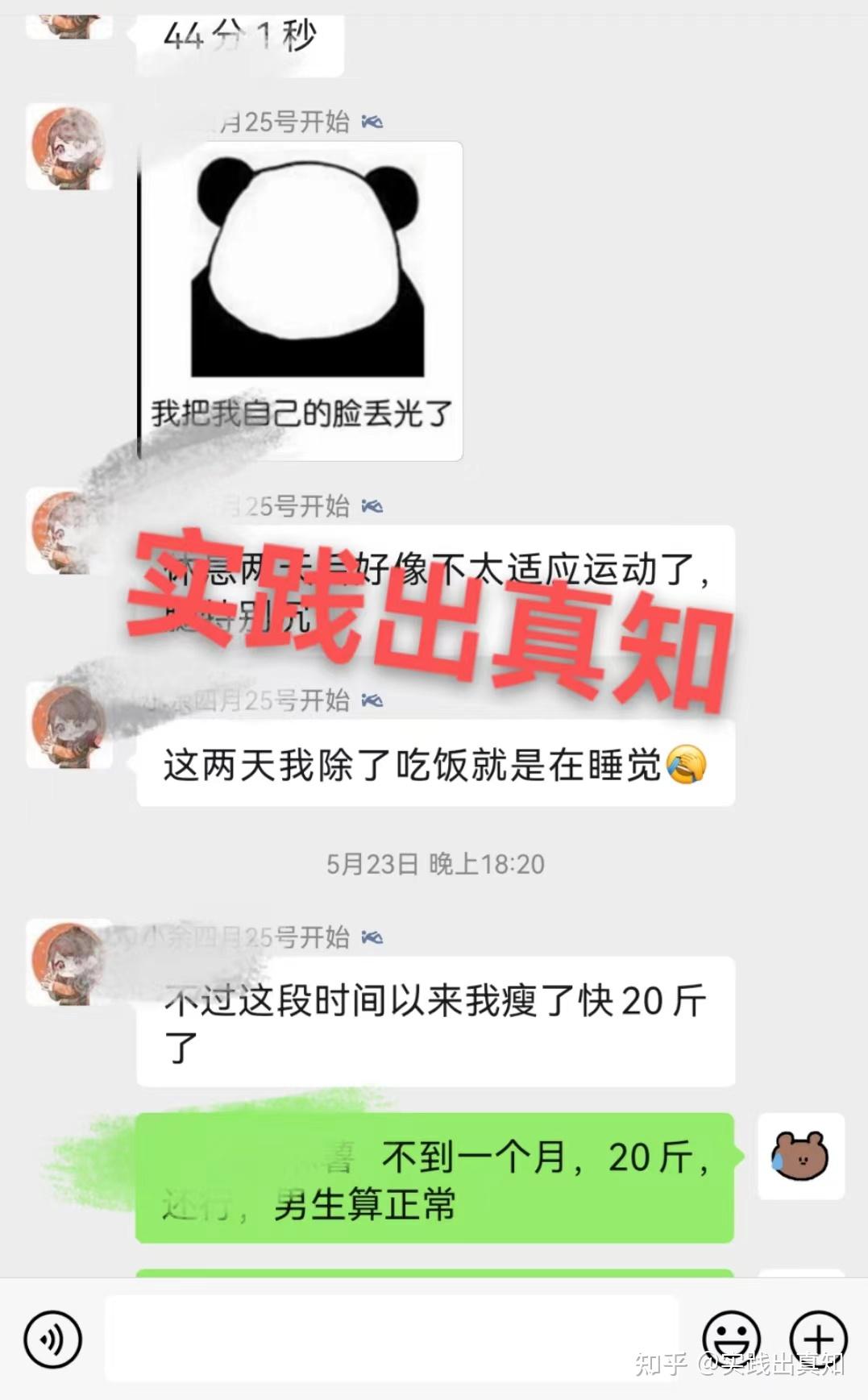Open sender's avatar beside the panda sticker
The image size is (868, 1400).
pos(69,147)
